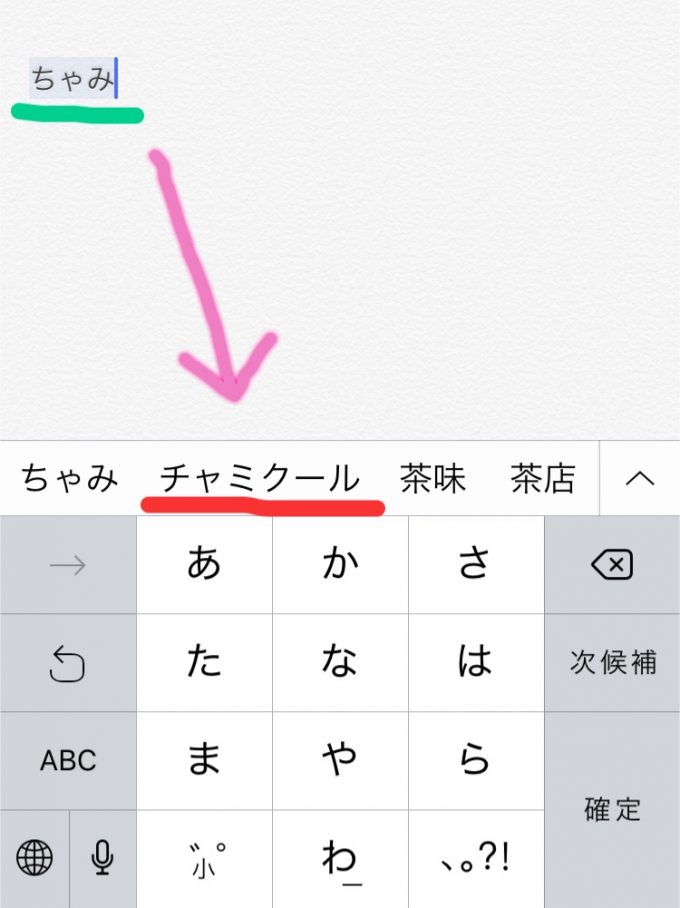Start dictation with the microphone key
Viewport: 680px width, 908px height.
pyautogui.click(x=102, y=857)
